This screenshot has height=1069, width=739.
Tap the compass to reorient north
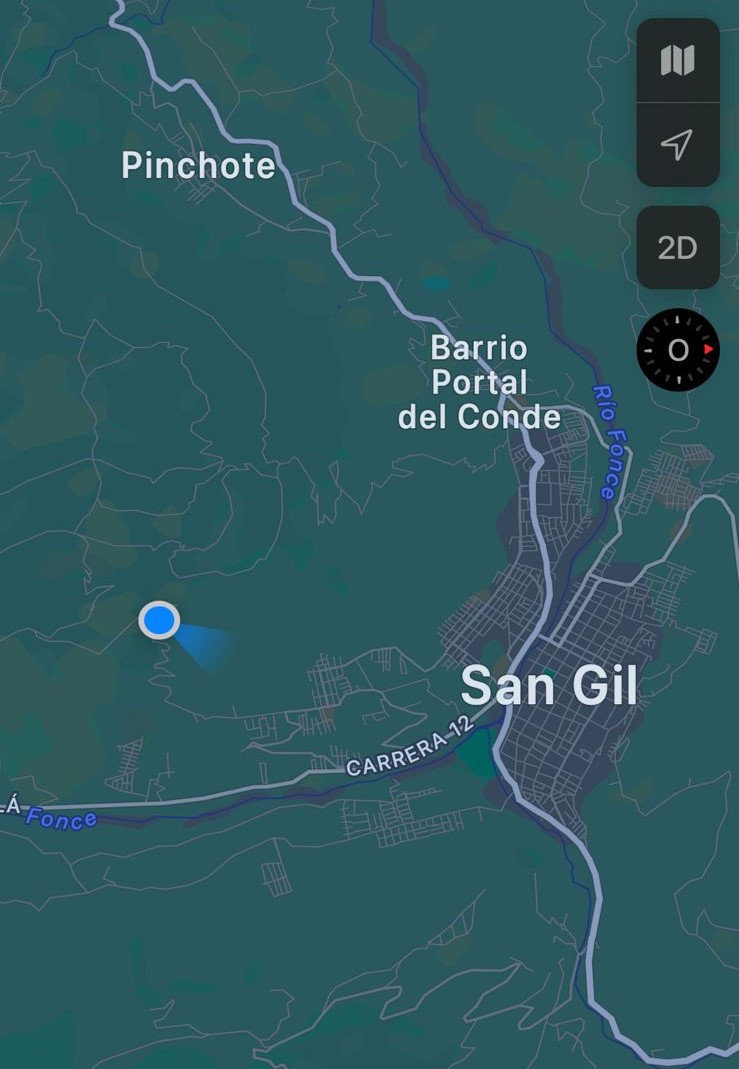tap(677, 350)
